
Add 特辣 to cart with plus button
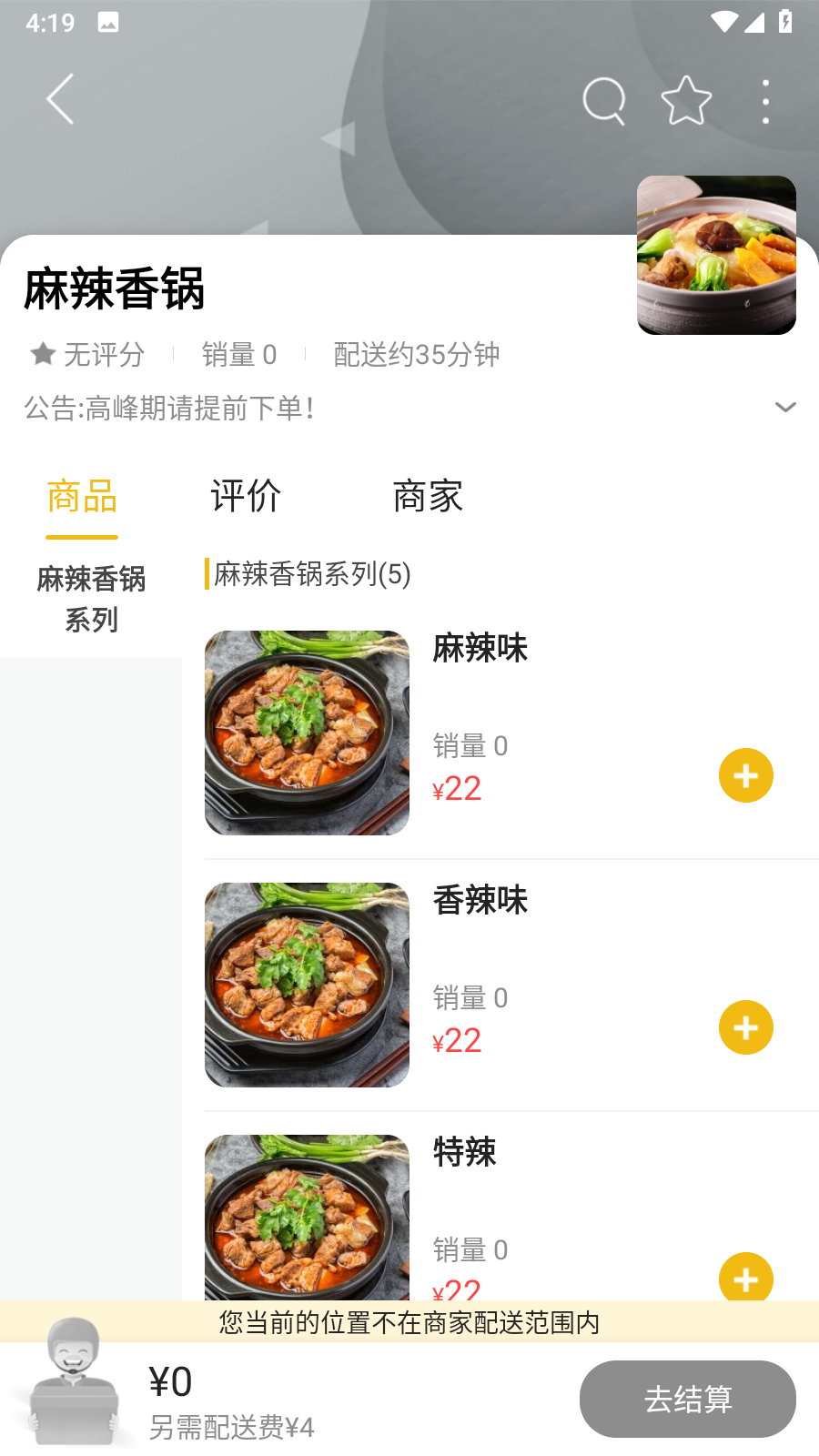coord(745,1279)
